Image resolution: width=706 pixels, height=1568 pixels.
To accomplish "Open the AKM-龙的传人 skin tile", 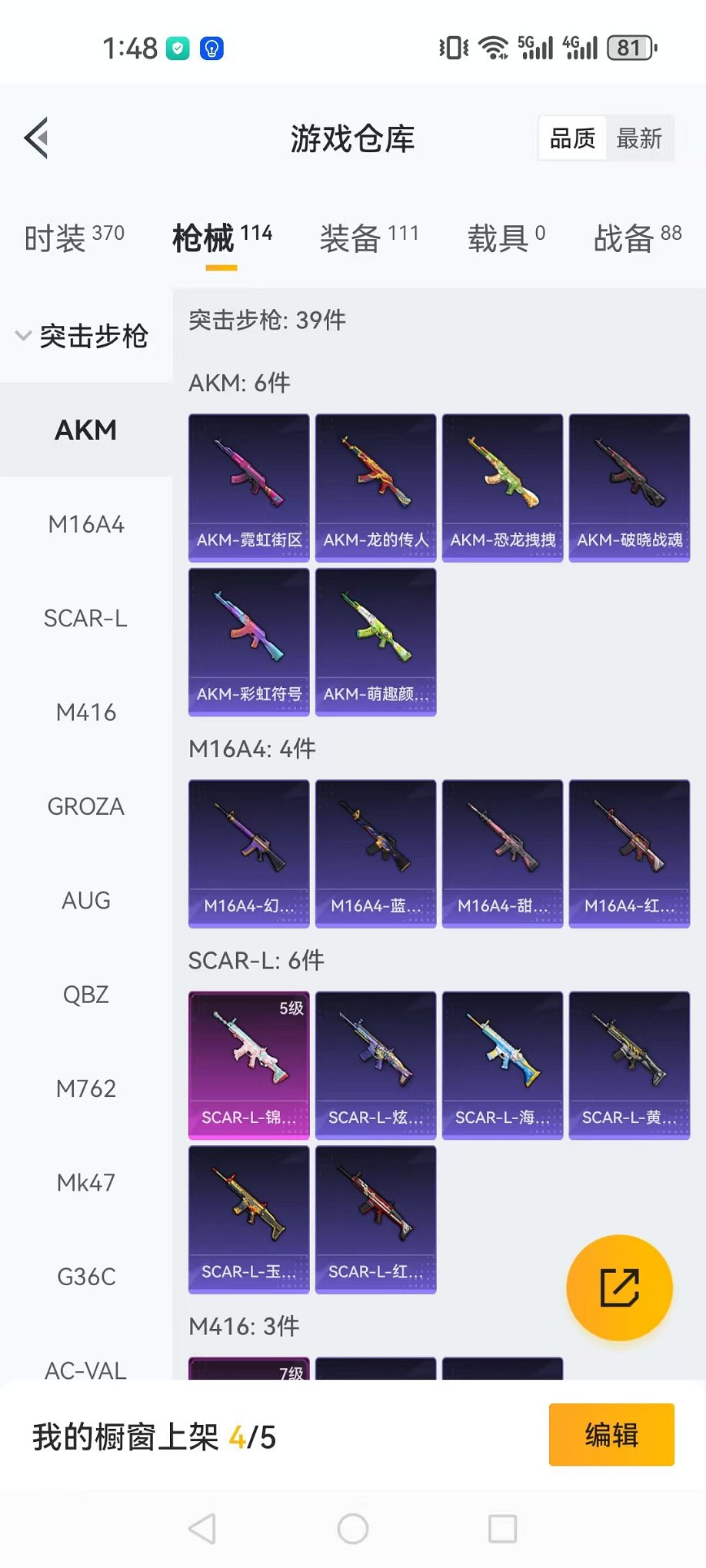I will pyautogui.click(x=376, y=488).
